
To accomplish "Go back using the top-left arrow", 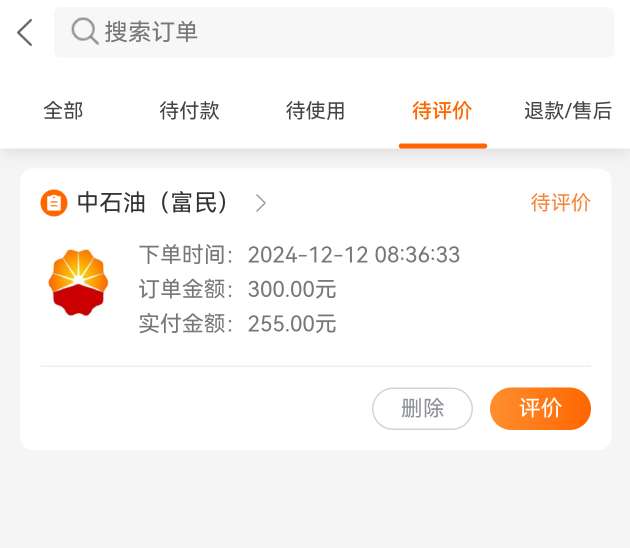I will pos(25,33).
